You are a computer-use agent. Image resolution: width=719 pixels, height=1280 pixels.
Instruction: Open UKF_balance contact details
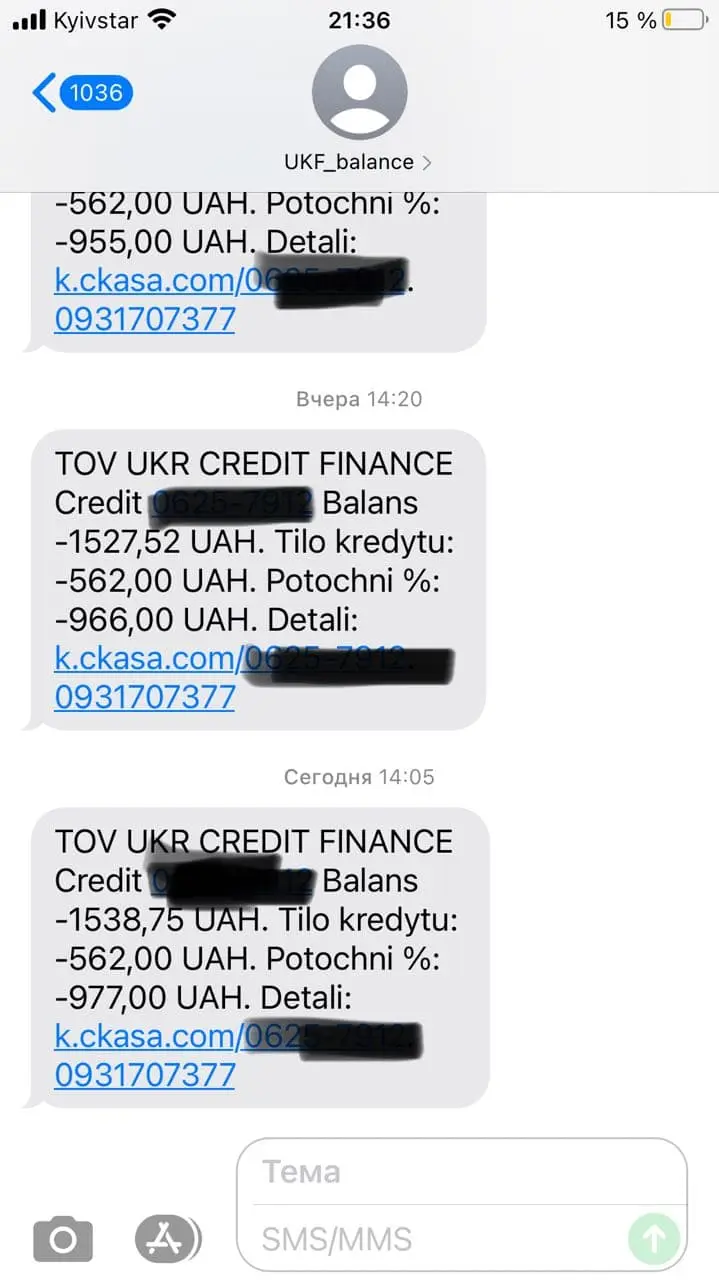point(360,161)
